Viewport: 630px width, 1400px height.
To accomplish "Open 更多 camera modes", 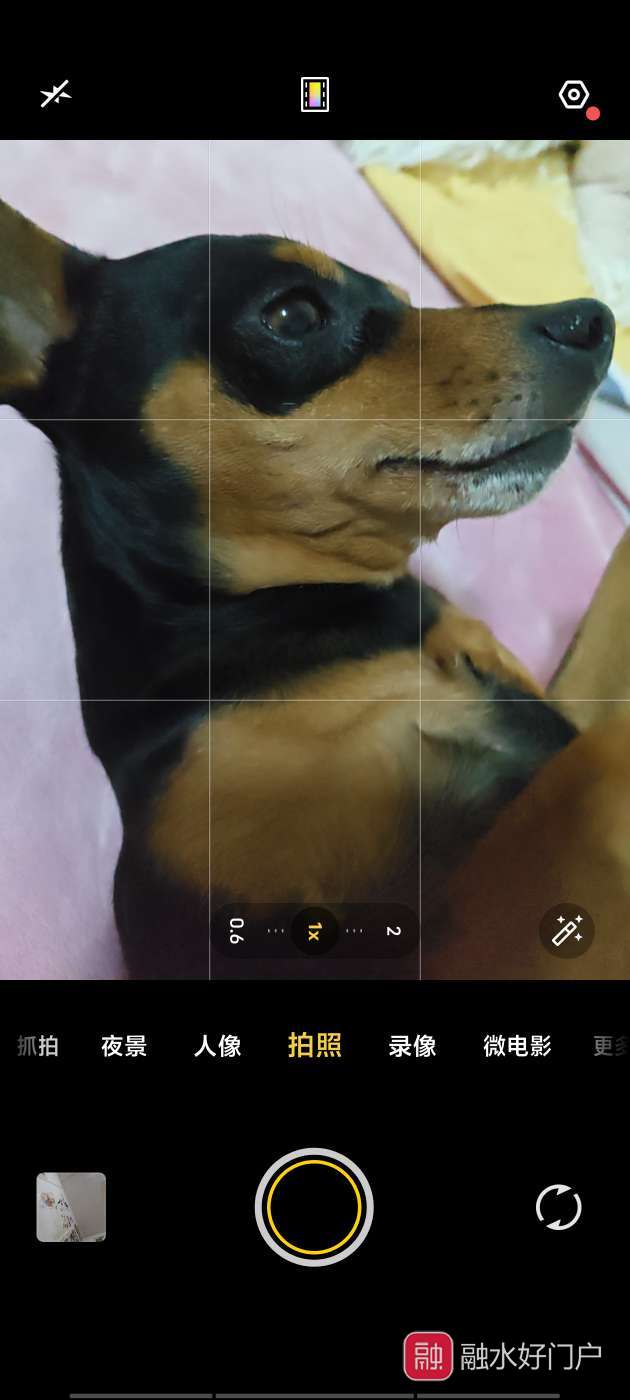I will point(609,1046).
